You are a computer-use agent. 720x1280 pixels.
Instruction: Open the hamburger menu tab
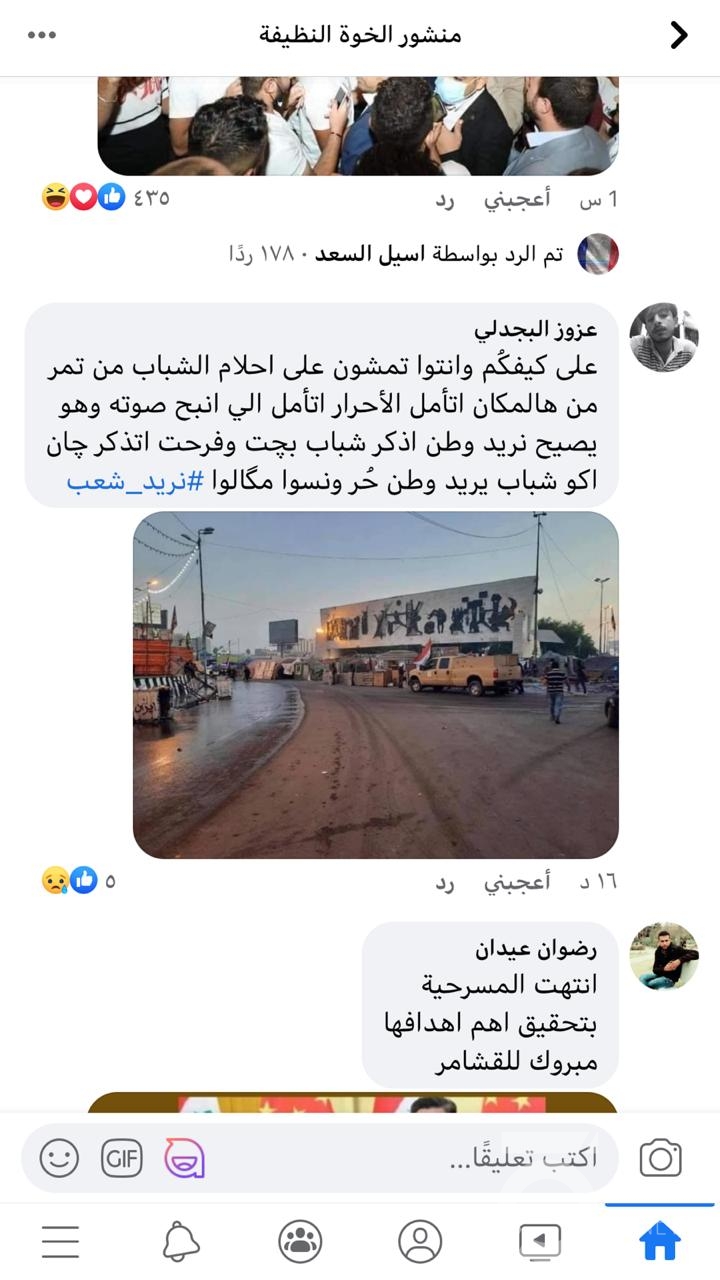[60, 1241]
